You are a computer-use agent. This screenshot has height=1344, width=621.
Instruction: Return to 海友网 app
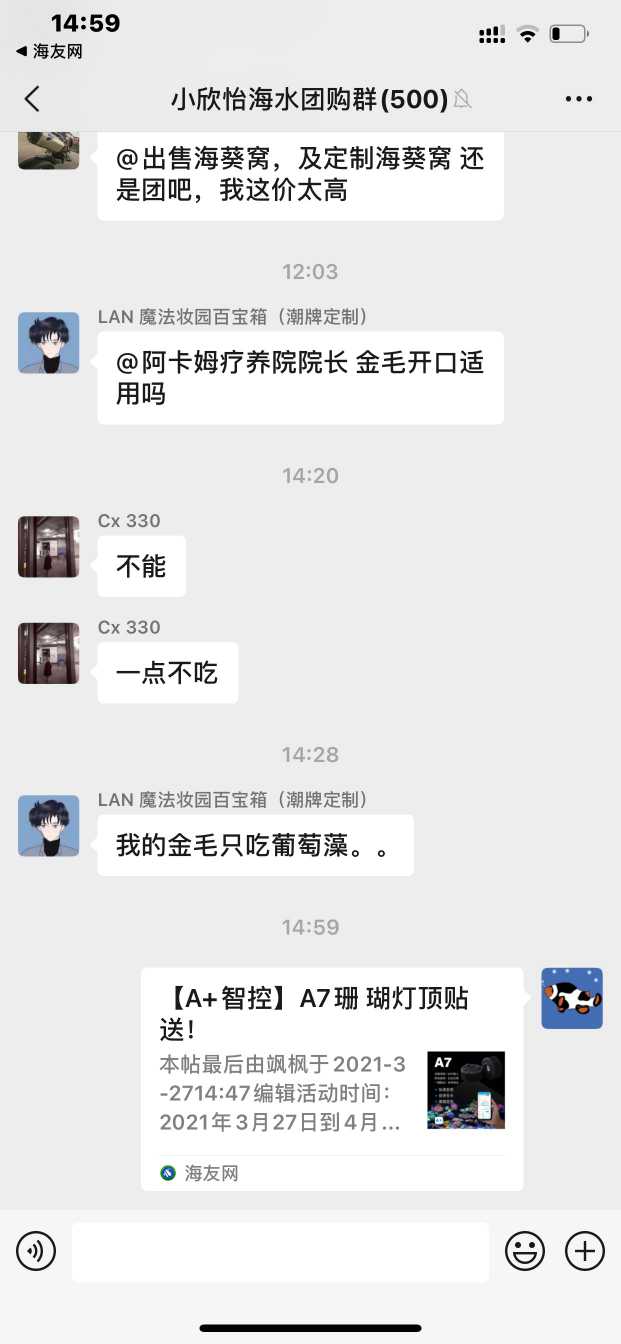click(x=49, y=52)
